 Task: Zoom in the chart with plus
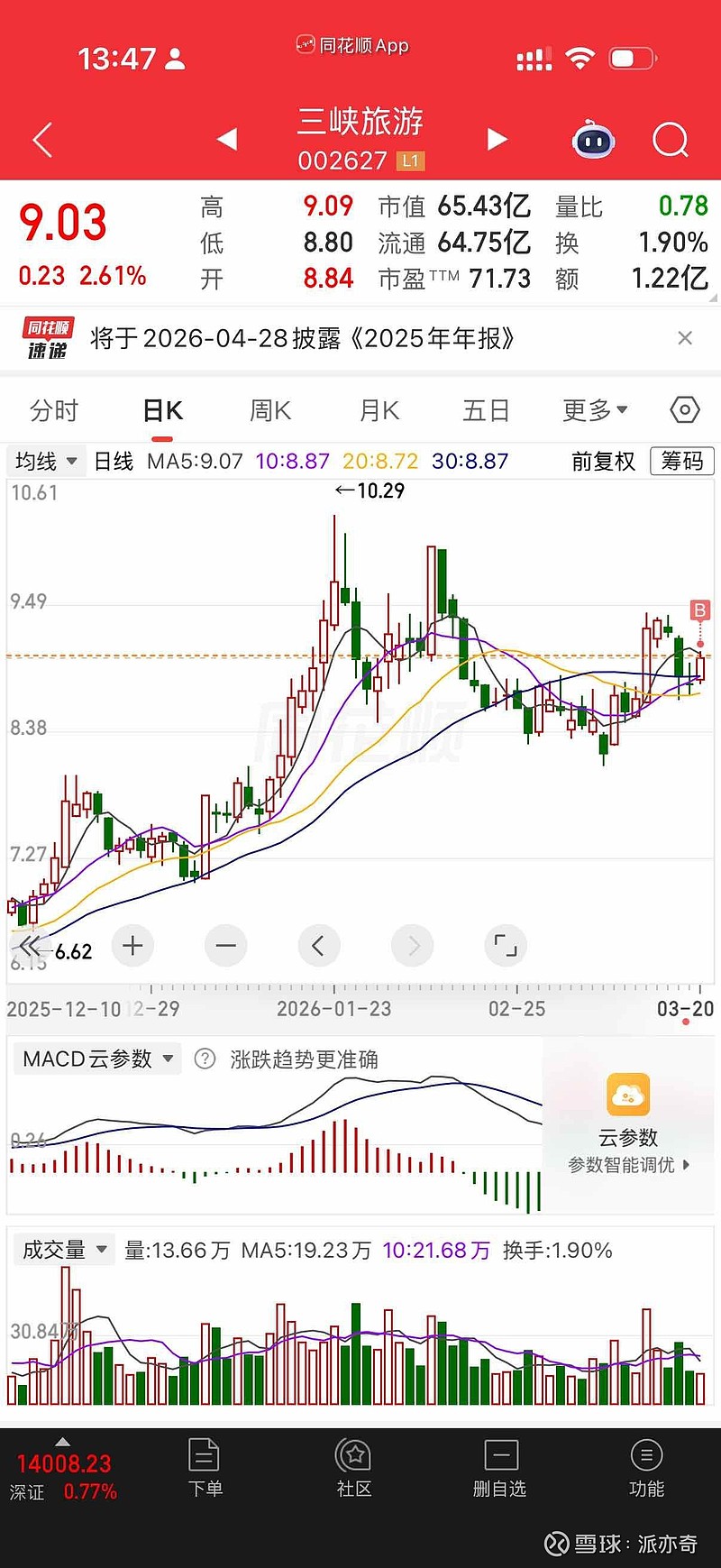coord(132,946)
